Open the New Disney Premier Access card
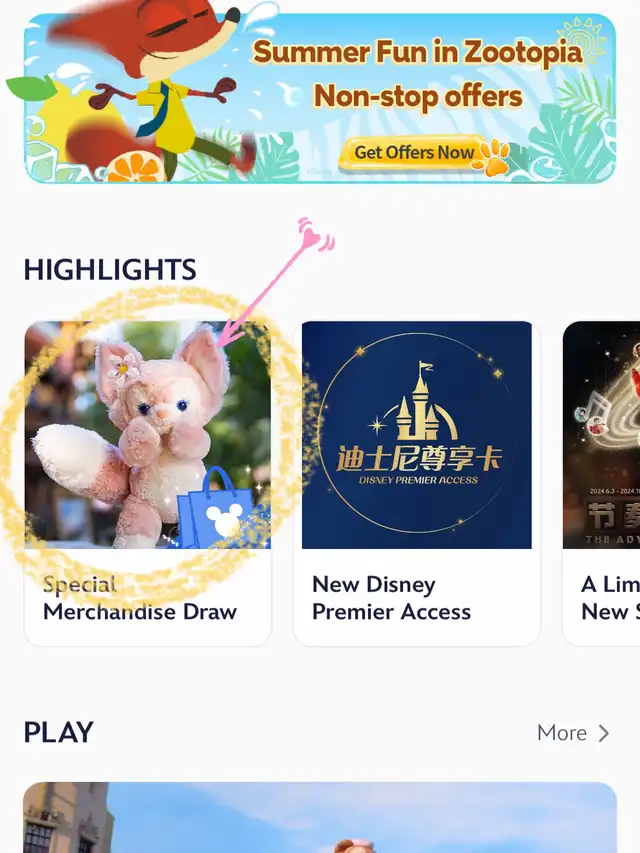Viewport: 640px width, 853px height. [416, 480]
